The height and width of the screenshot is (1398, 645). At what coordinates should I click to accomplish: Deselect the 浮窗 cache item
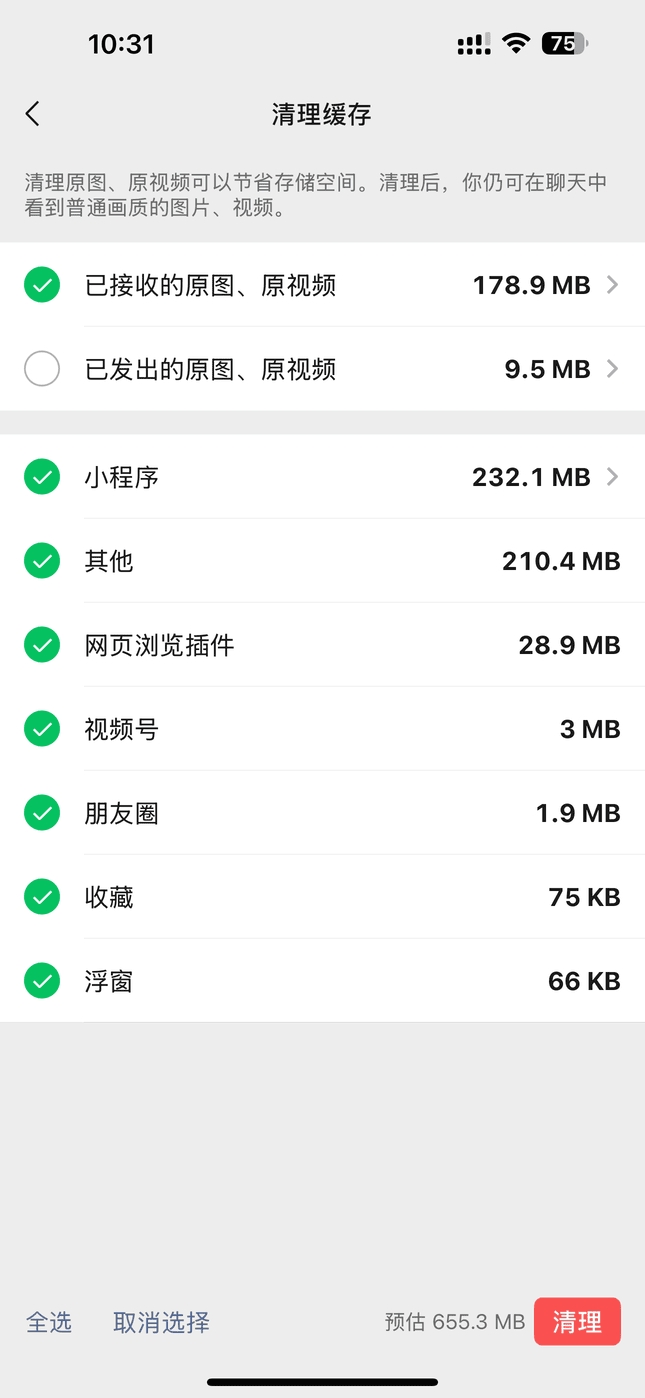point(42,981)
